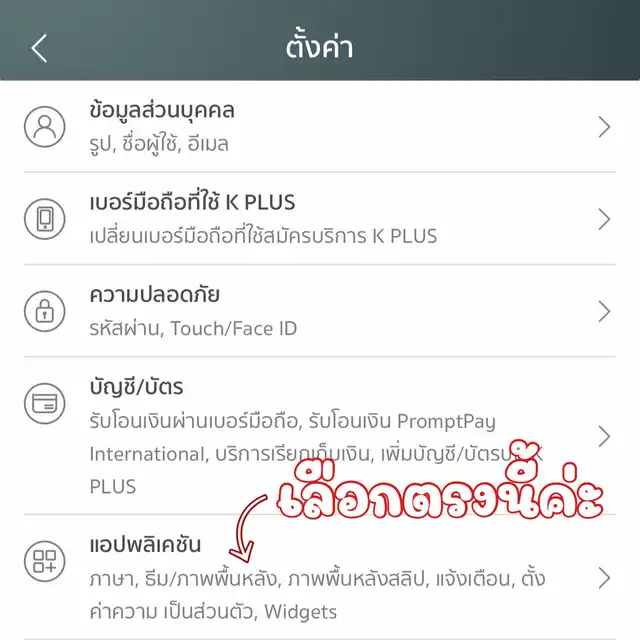The width and height of the screenshot is (640, 640).
Task: Go back from the ตั้งค่า screen
Action: tap(39, 47)
